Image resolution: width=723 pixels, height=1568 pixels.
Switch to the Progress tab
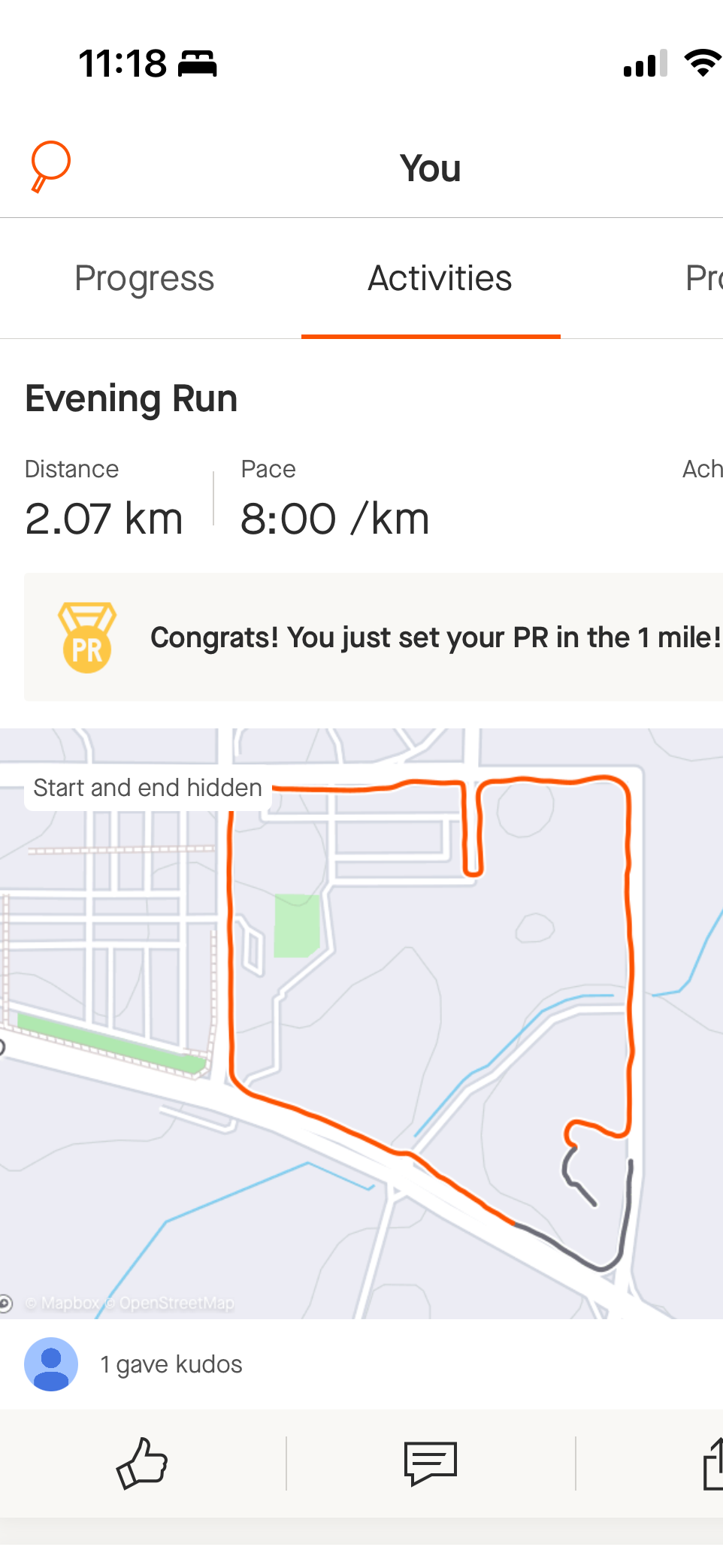144,279
